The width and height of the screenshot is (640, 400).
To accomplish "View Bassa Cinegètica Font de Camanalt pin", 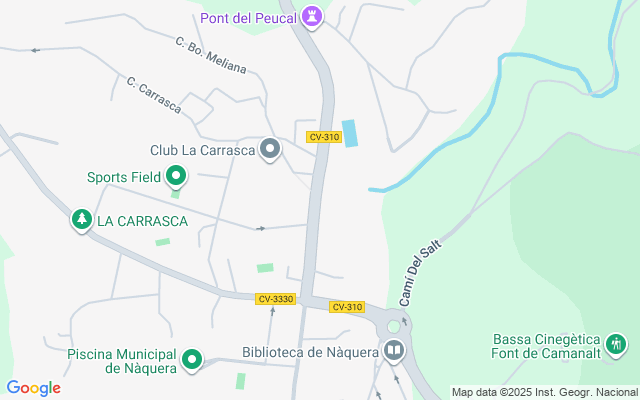I will click(616, 345).
